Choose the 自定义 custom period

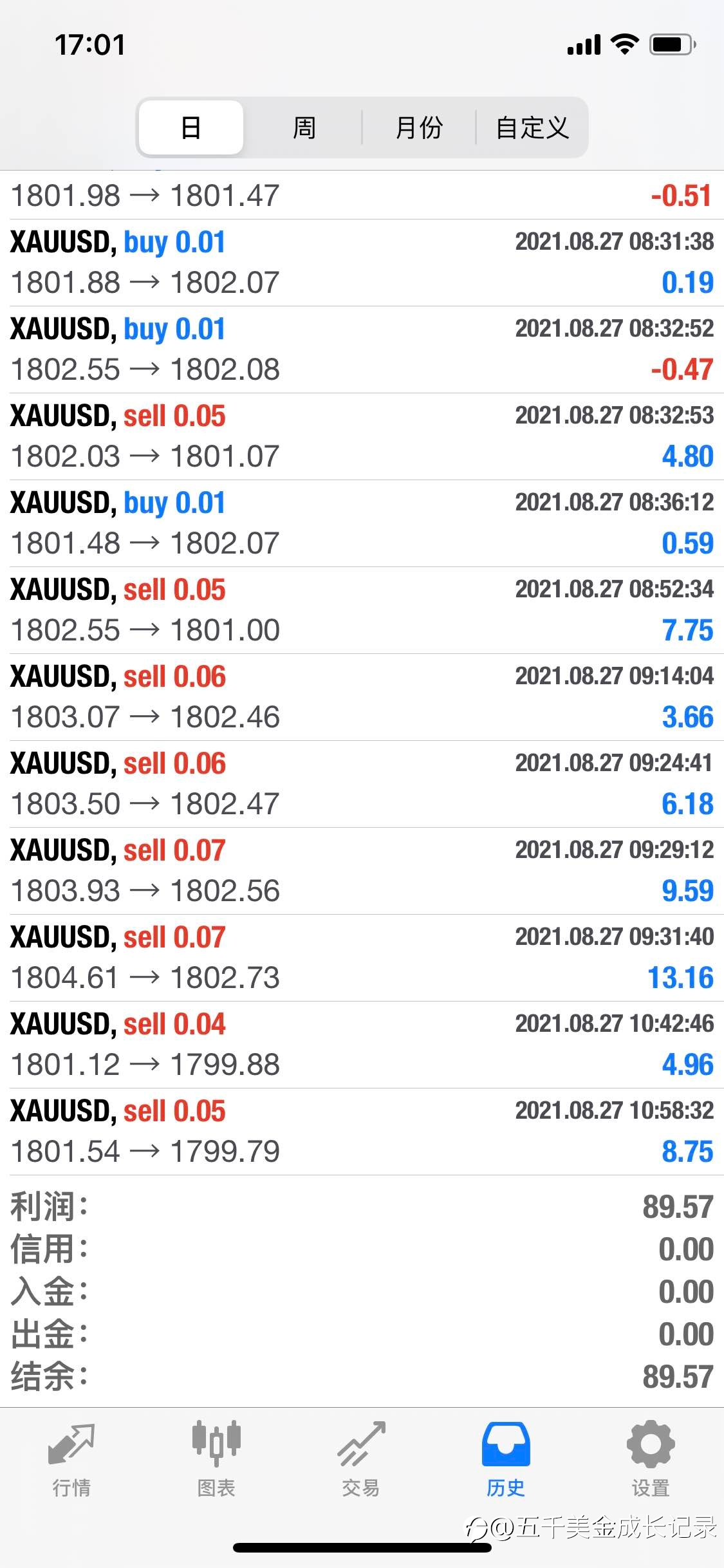coord(532,127)
